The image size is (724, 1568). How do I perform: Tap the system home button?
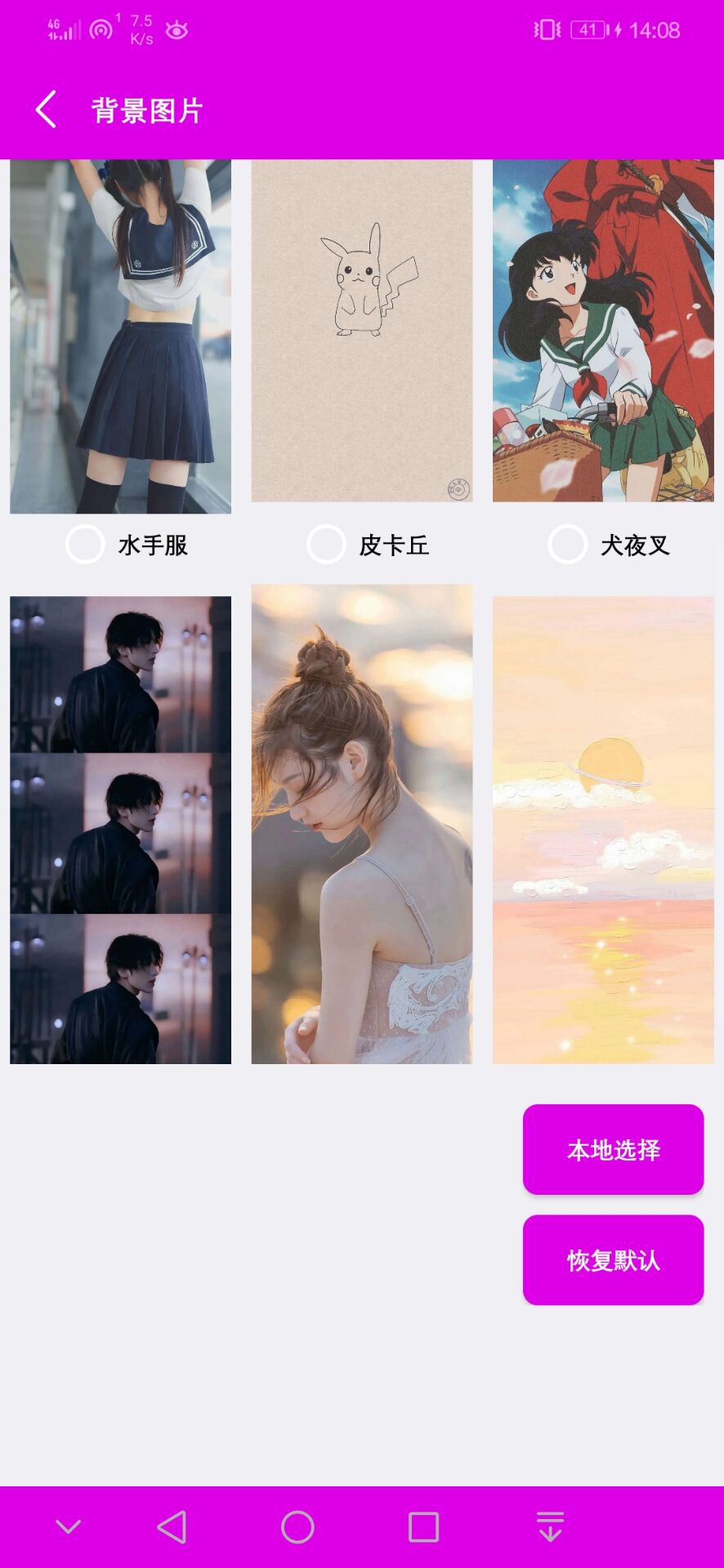click(297, 1527)
